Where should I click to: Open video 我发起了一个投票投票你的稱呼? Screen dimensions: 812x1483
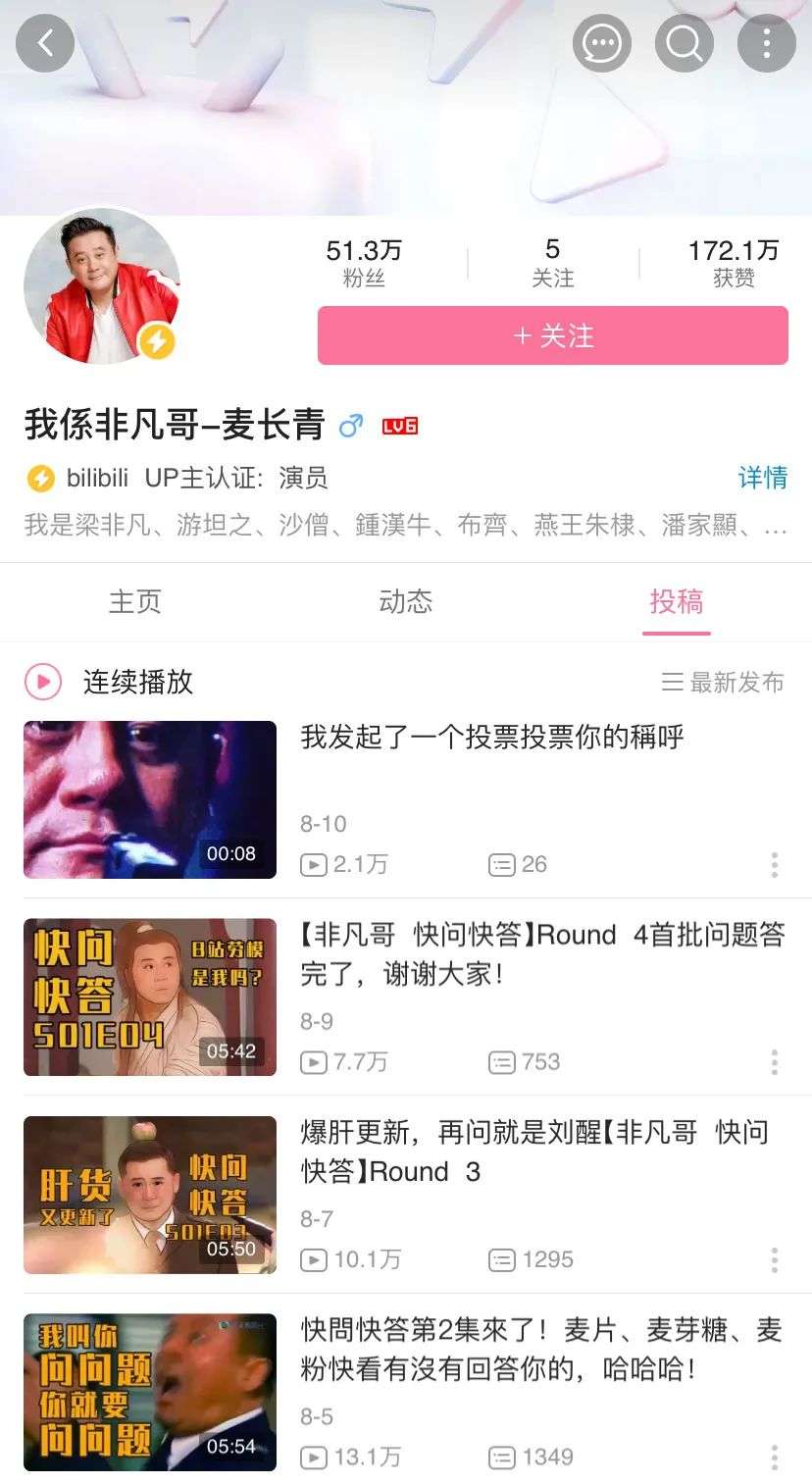coord(491,738)
